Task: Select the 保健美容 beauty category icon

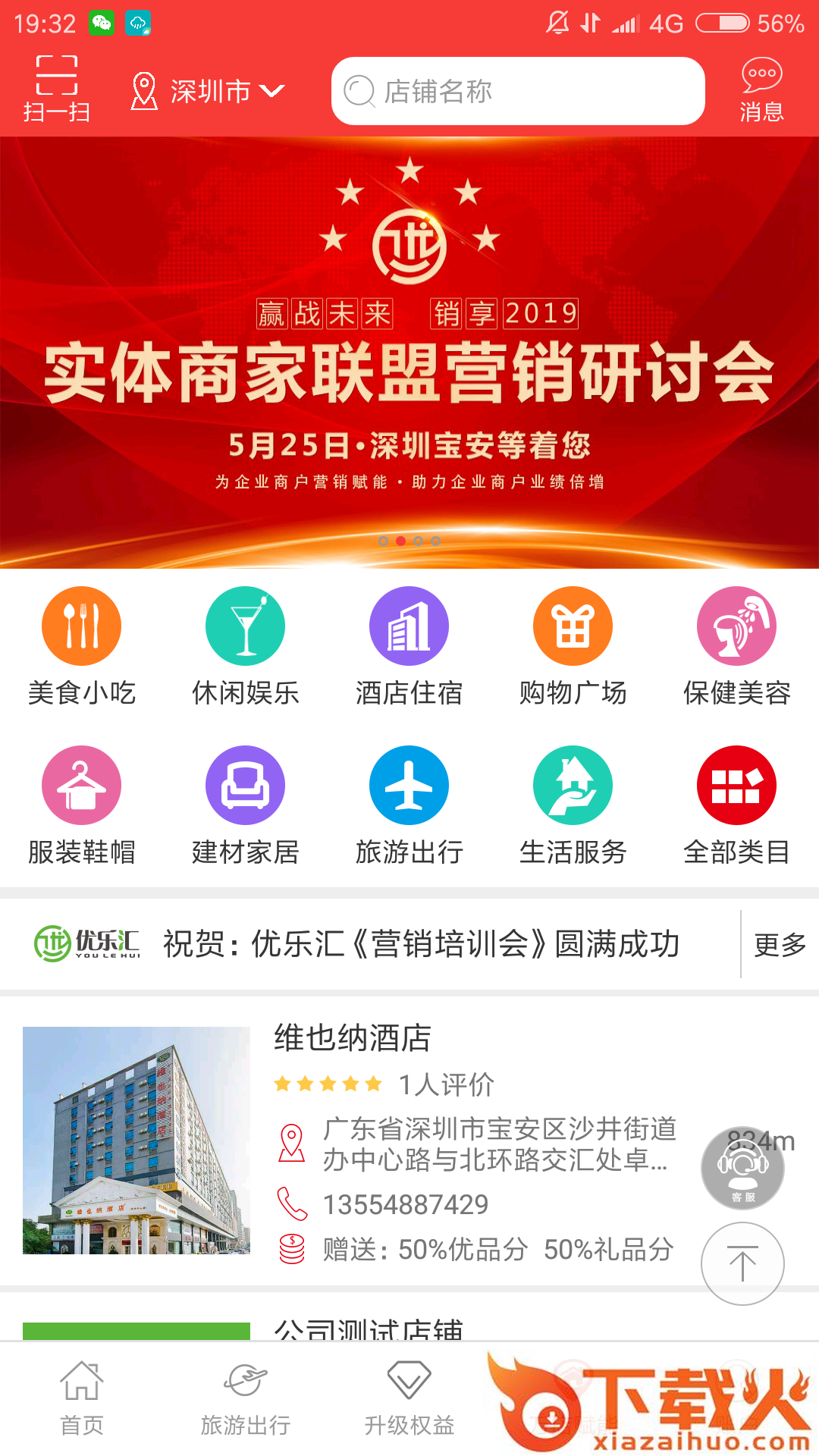Action: (x=736, y=626)
